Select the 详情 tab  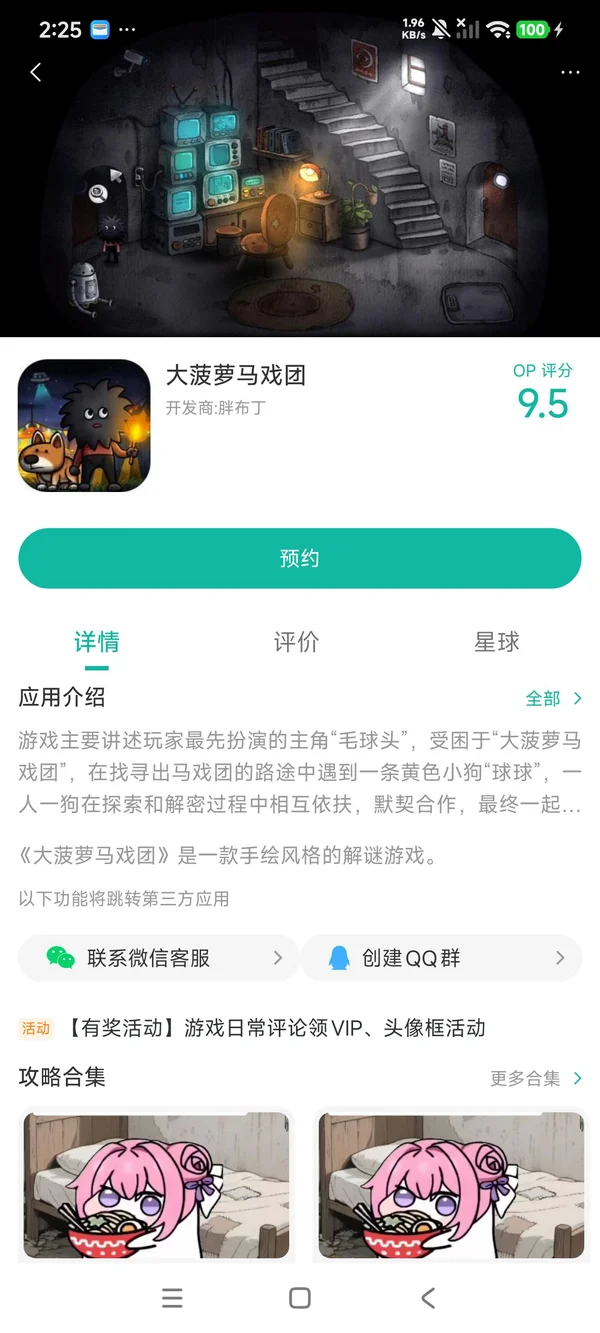tap(97, 642)
